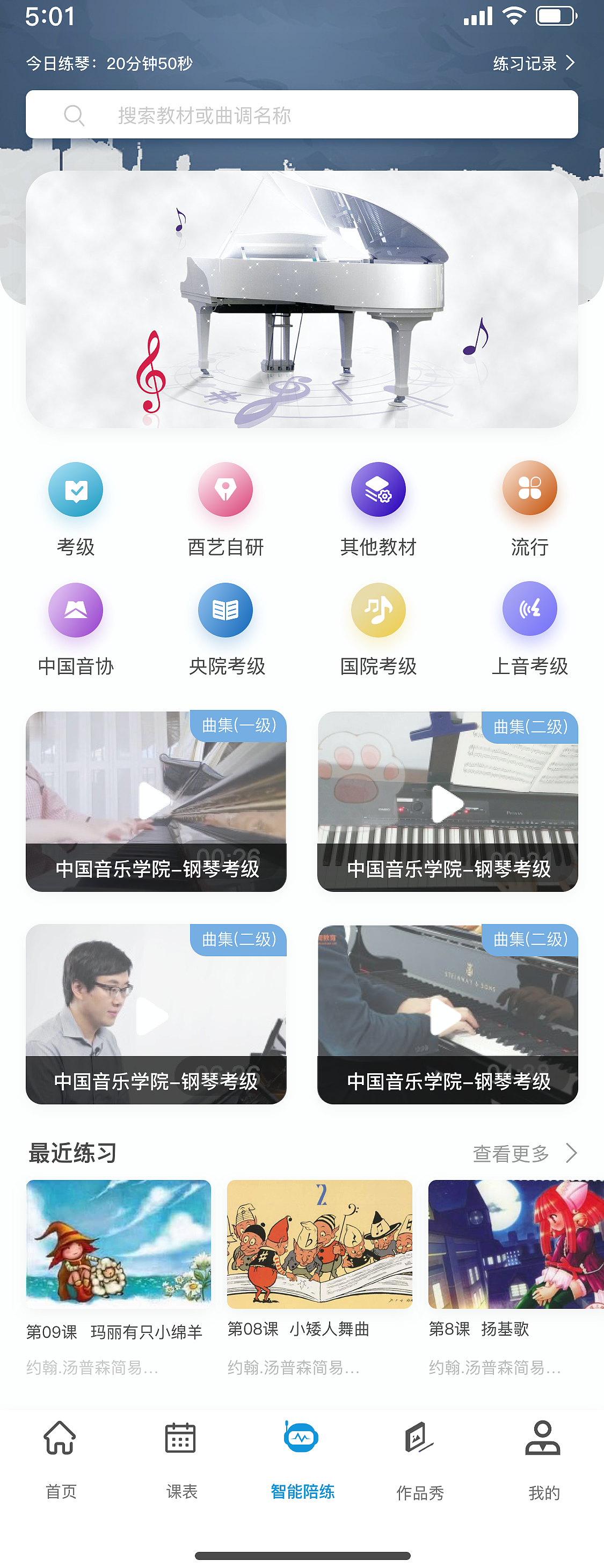The width and height of the screenshot is (604, 1568).
Task: Open the 其他教材 category icon
Action: tap(377, 489)
